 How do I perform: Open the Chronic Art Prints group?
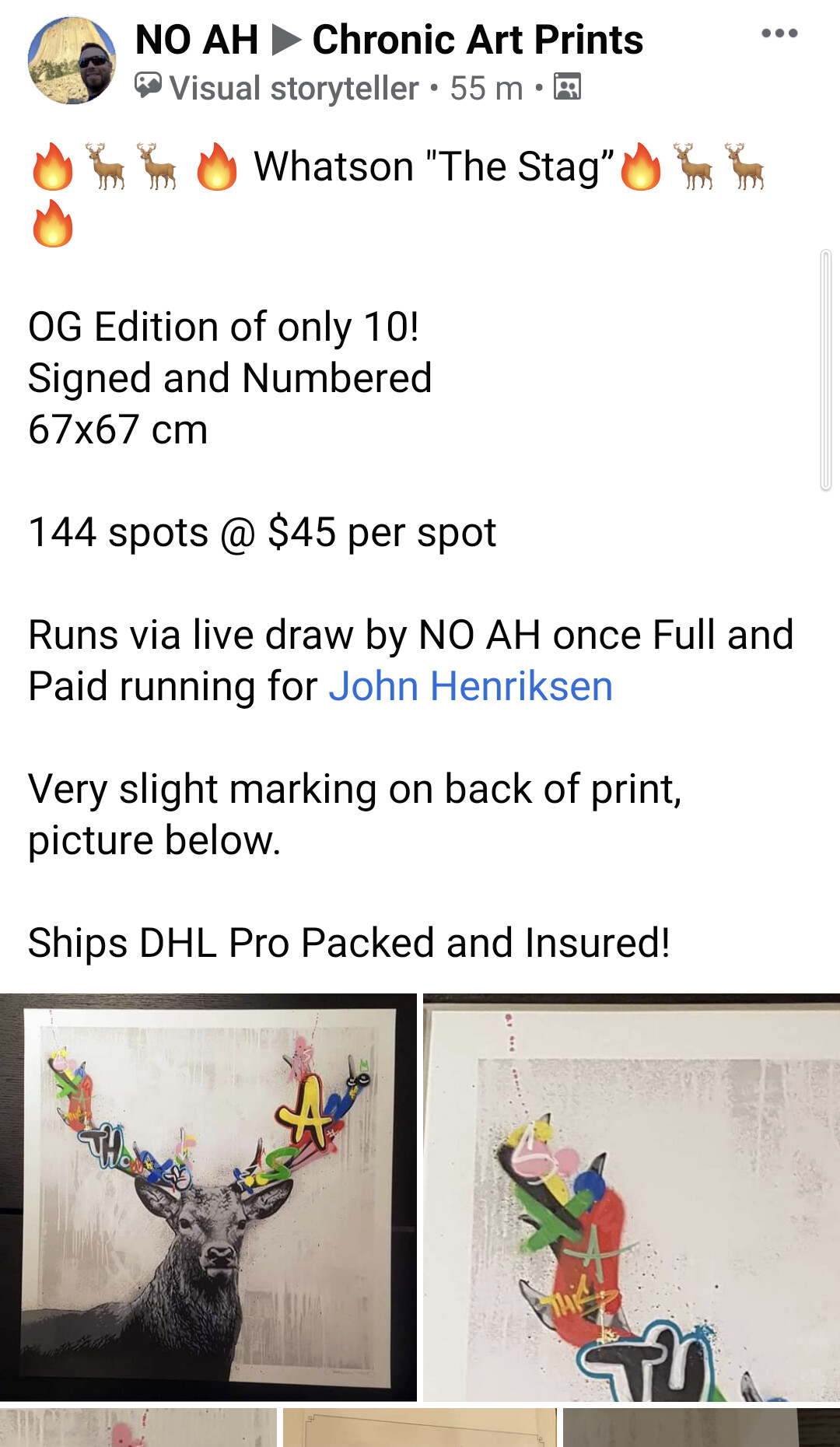pos(477,40)
